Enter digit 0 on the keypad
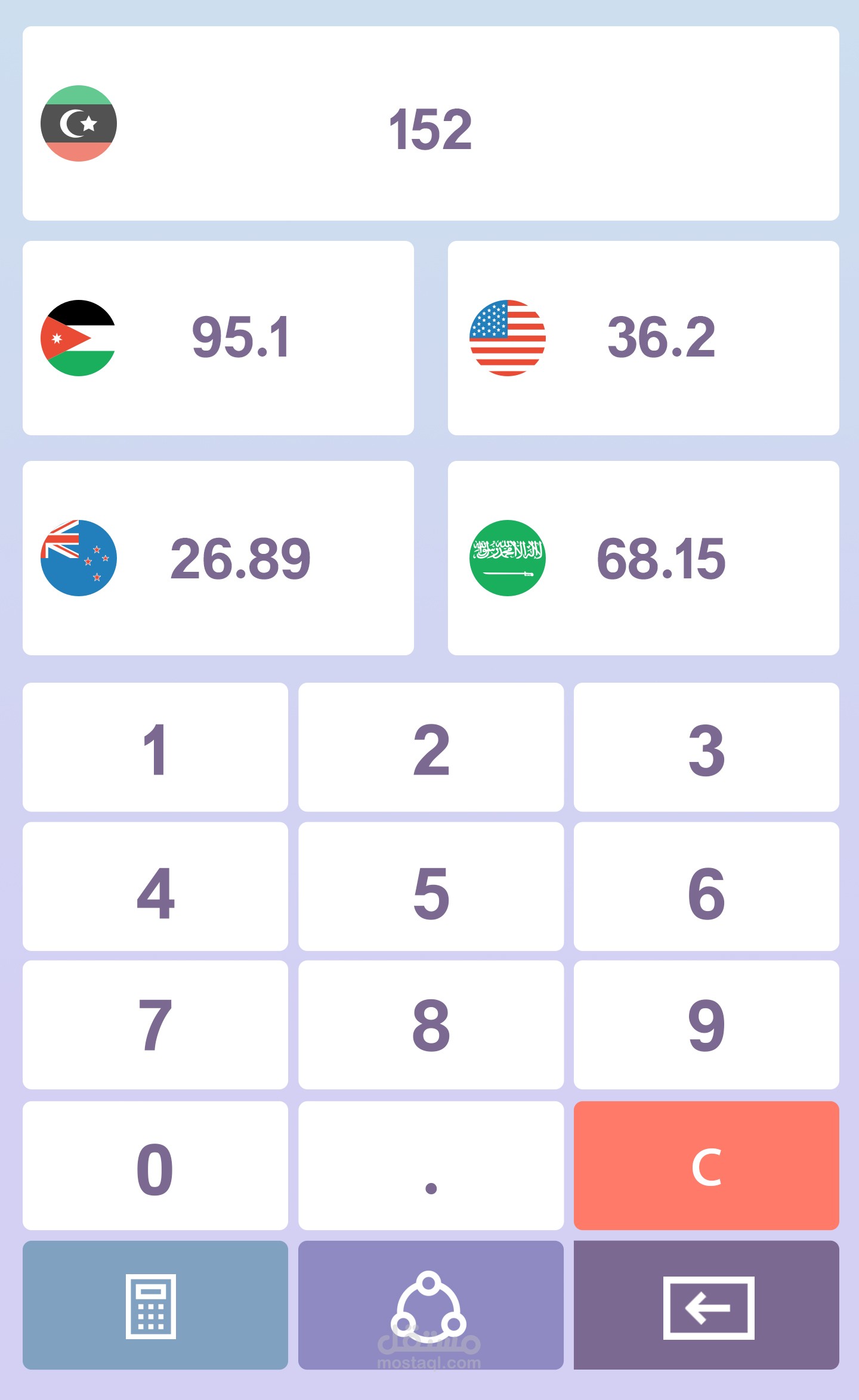This screenshot has width=859, height=1400. click(155, 1166)
